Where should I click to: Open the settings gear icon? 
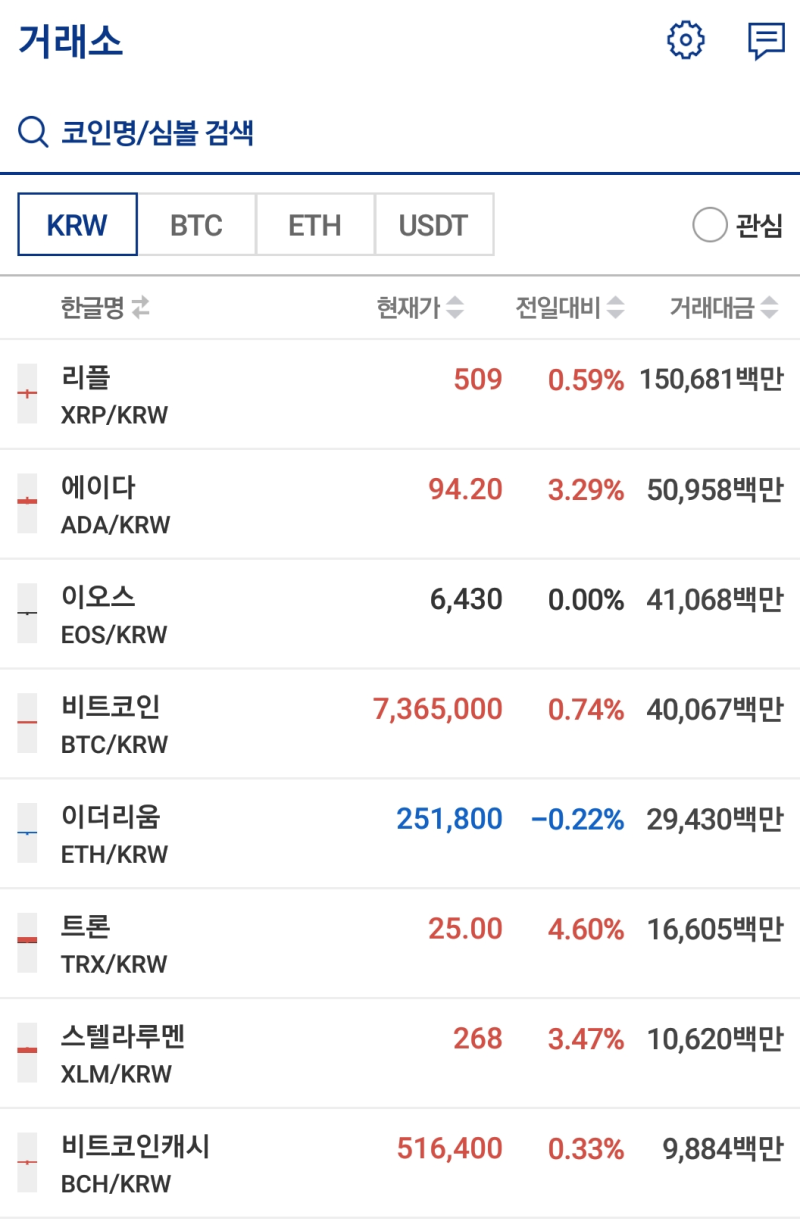coord(684,40)
